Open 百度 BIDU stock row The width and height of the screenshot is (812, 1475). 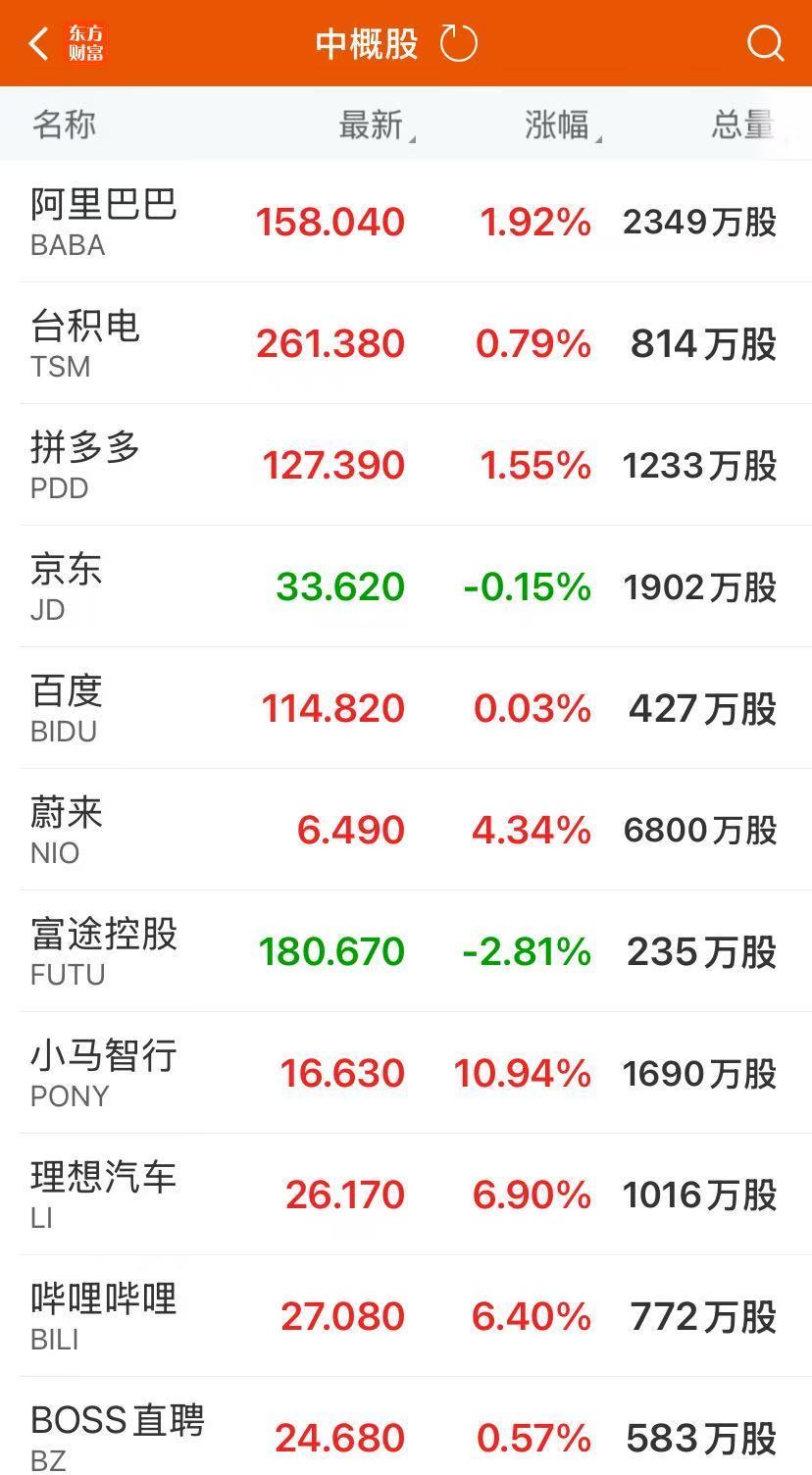pos(406,708)
